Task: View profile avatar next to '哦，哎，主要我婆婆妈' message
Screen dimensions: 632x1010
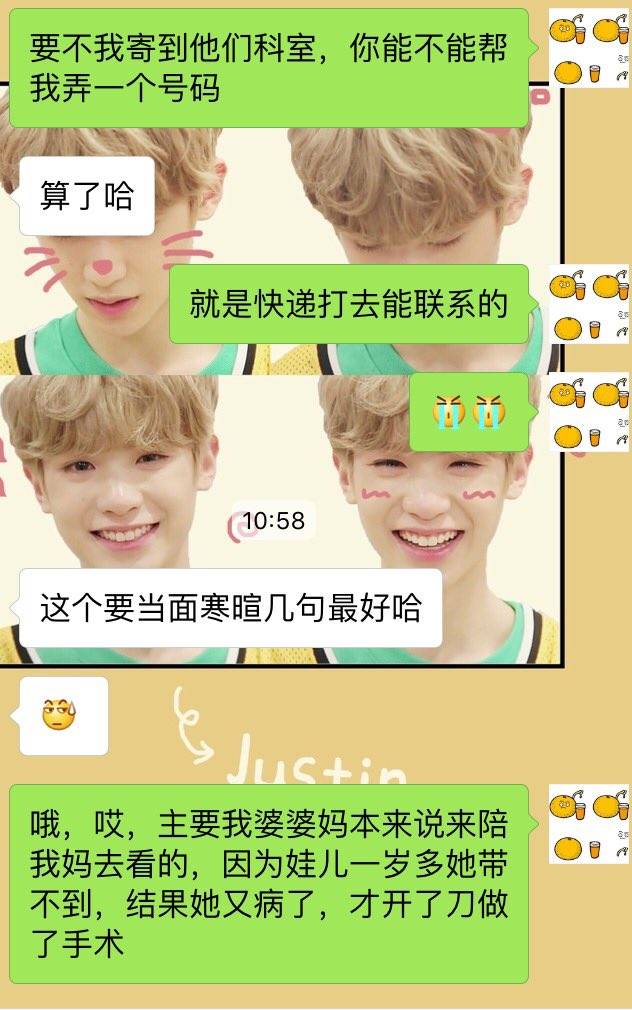Action: [x=589, y=823]
